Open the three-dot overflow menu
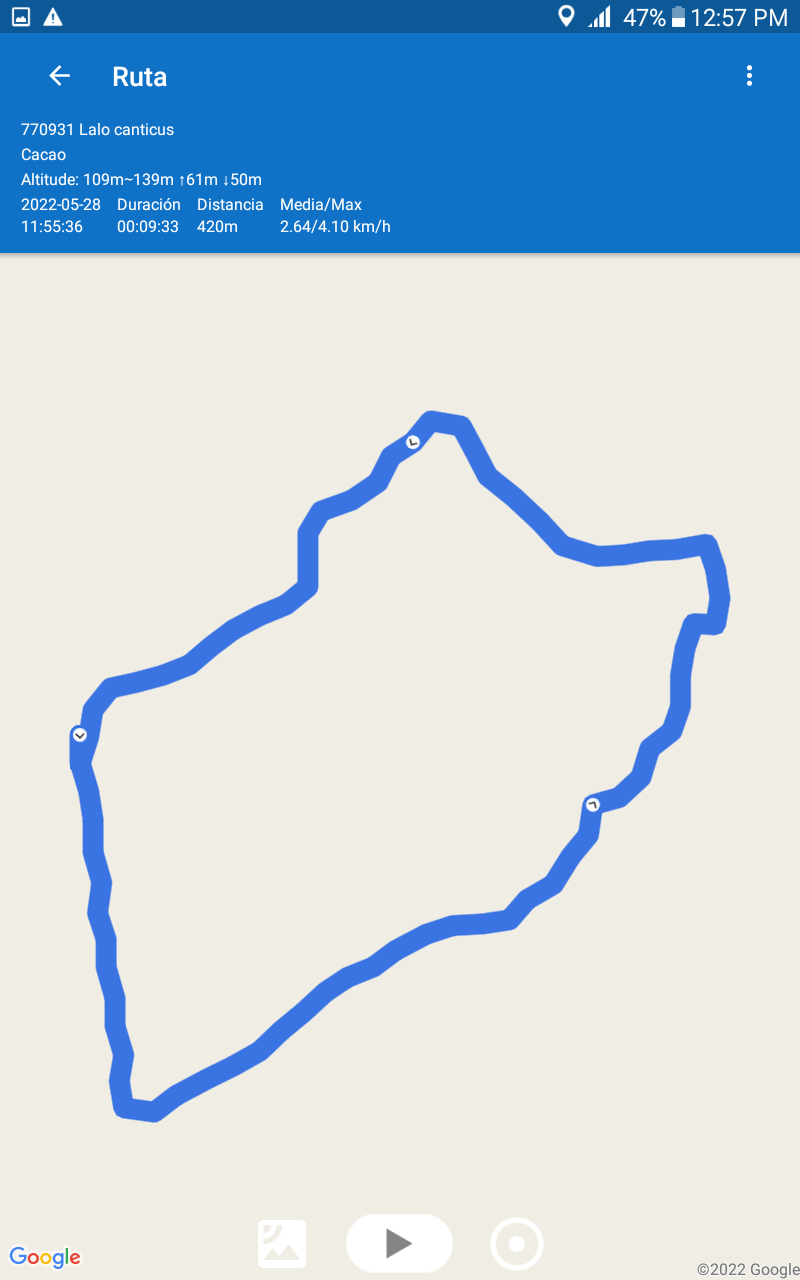800x1280 pixels. coord(749,76)
